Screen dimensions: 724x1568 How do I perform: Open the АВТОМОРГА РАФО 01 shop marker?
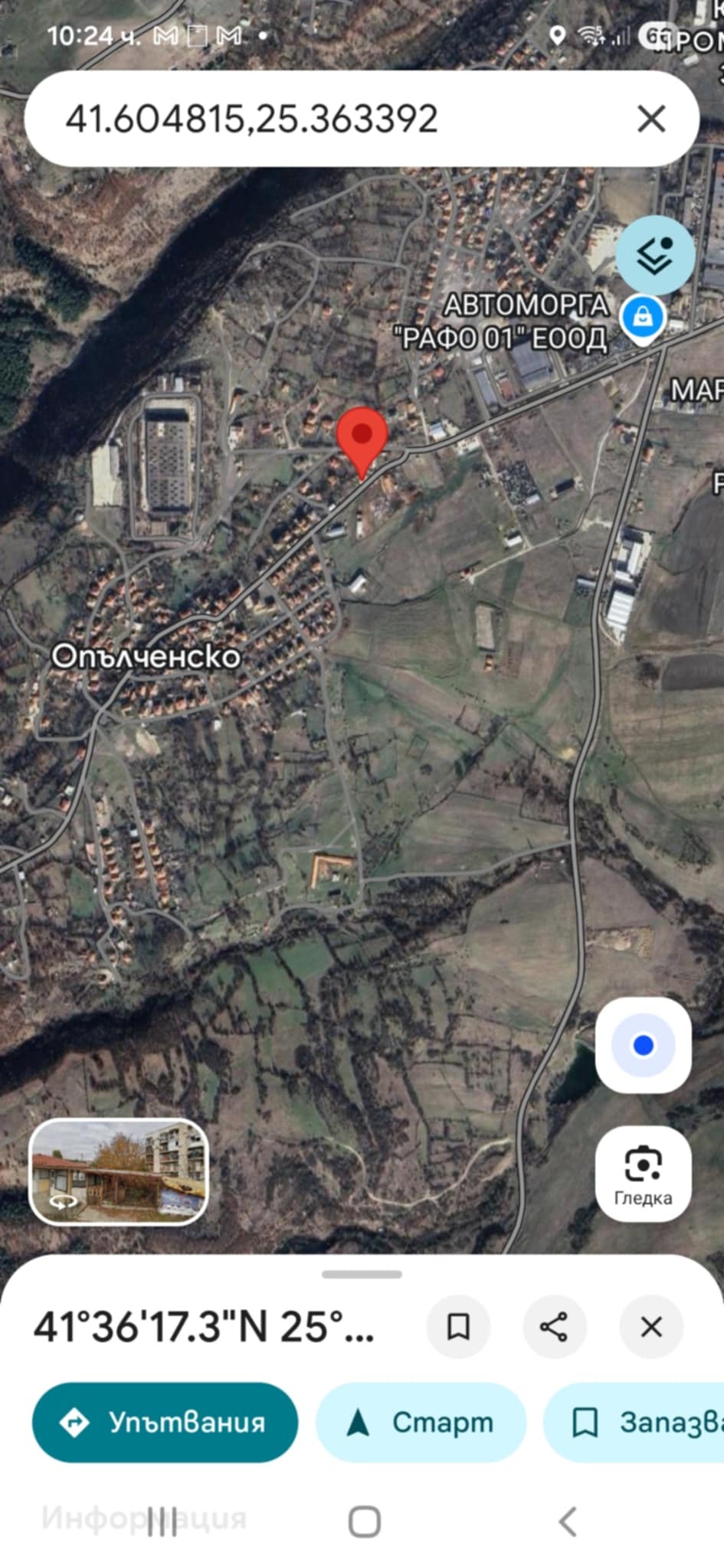coord(643,316)
